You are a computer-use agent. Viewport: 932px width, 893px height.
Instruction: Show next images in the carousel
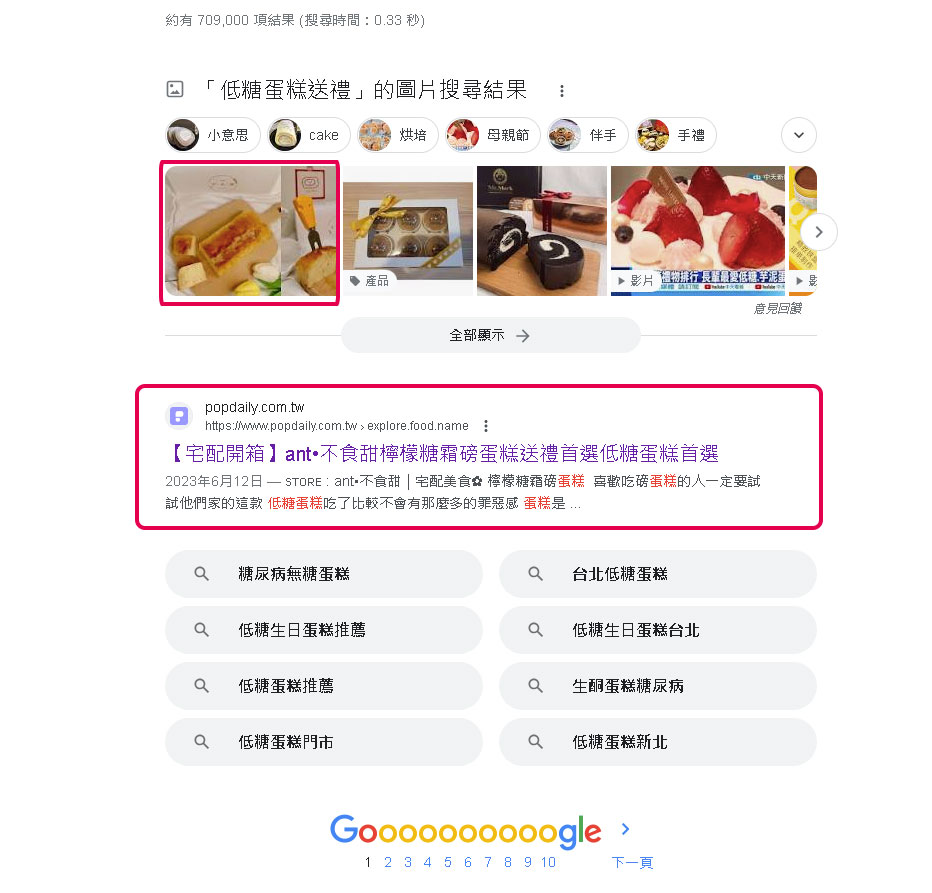coord(818,232)
